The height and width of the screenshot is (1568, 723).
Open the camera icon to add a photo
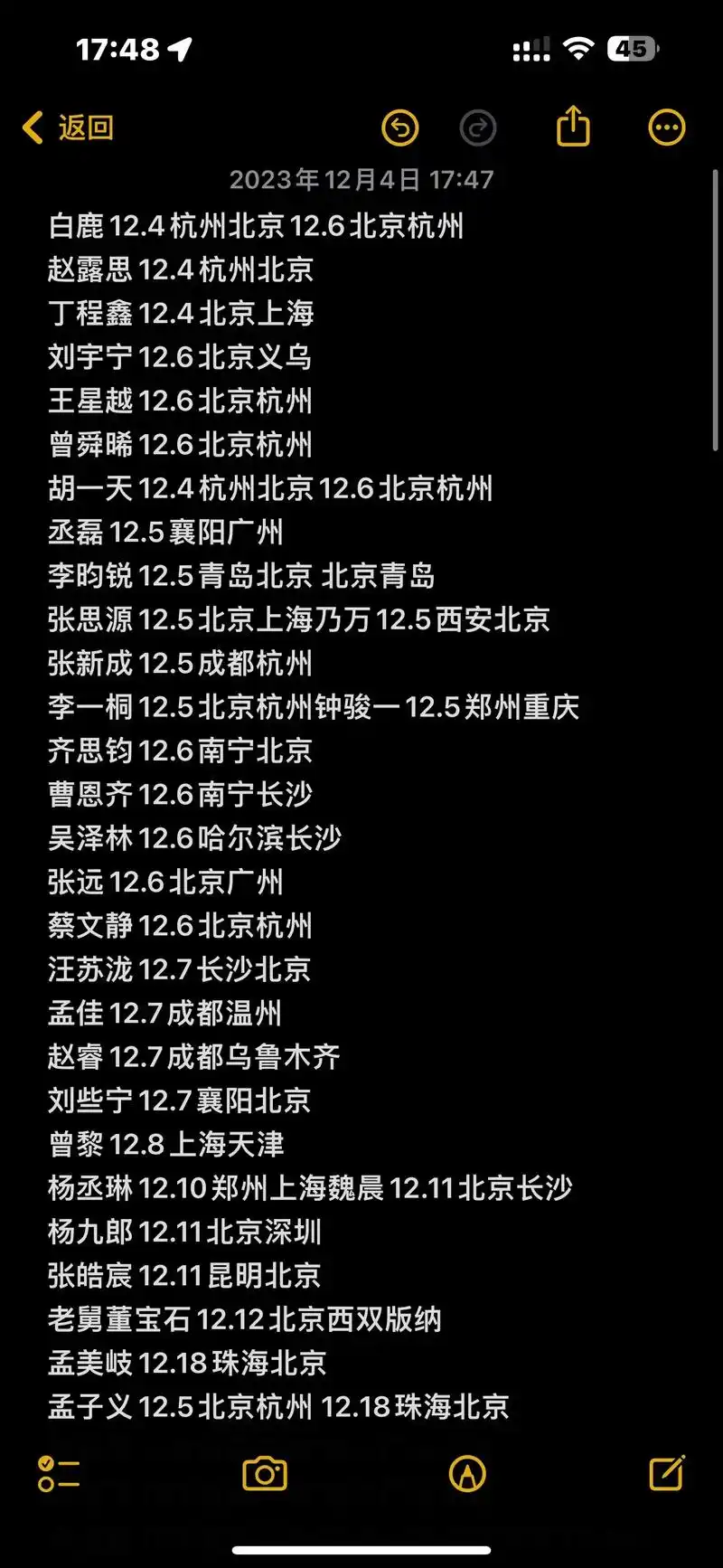264,1473
